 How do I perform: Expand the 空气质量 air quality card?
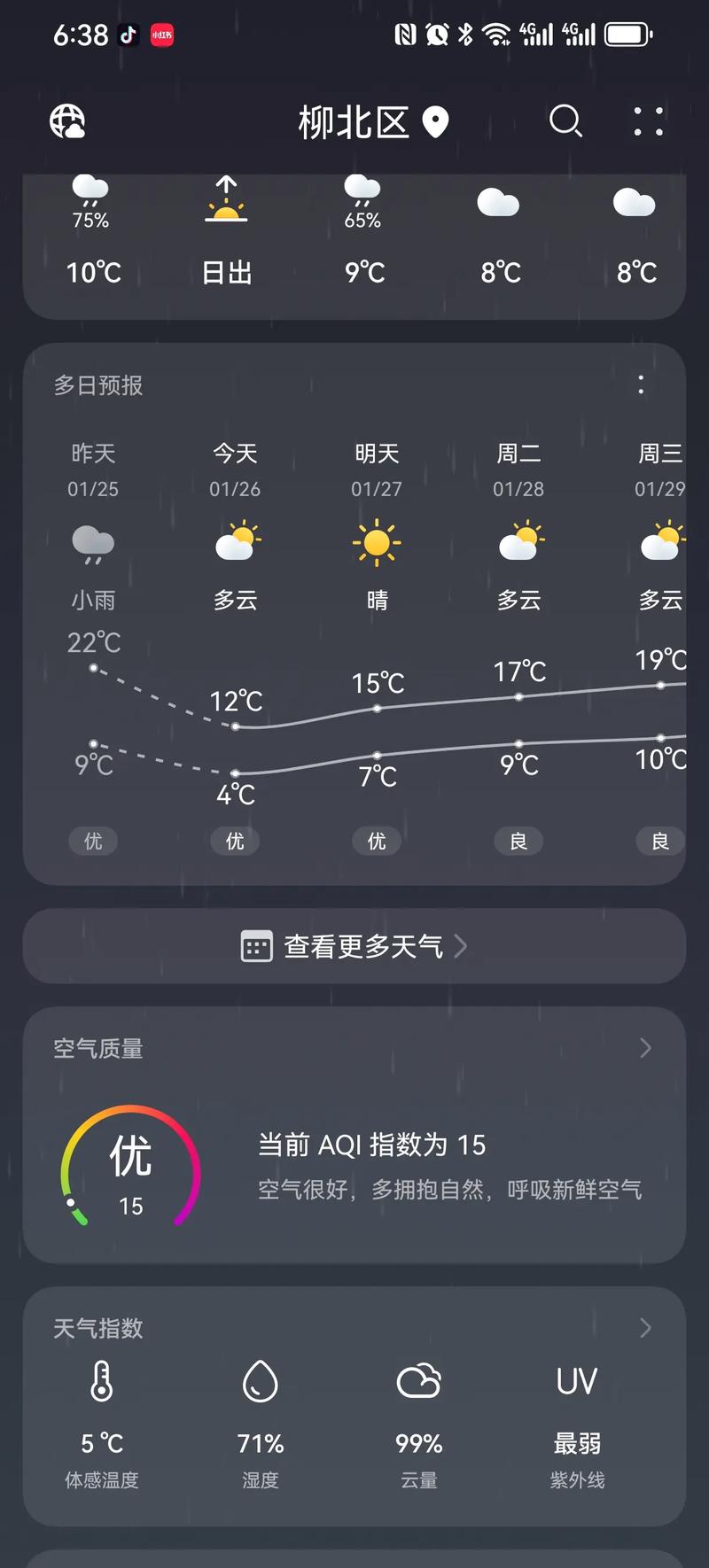(645, 1049)
